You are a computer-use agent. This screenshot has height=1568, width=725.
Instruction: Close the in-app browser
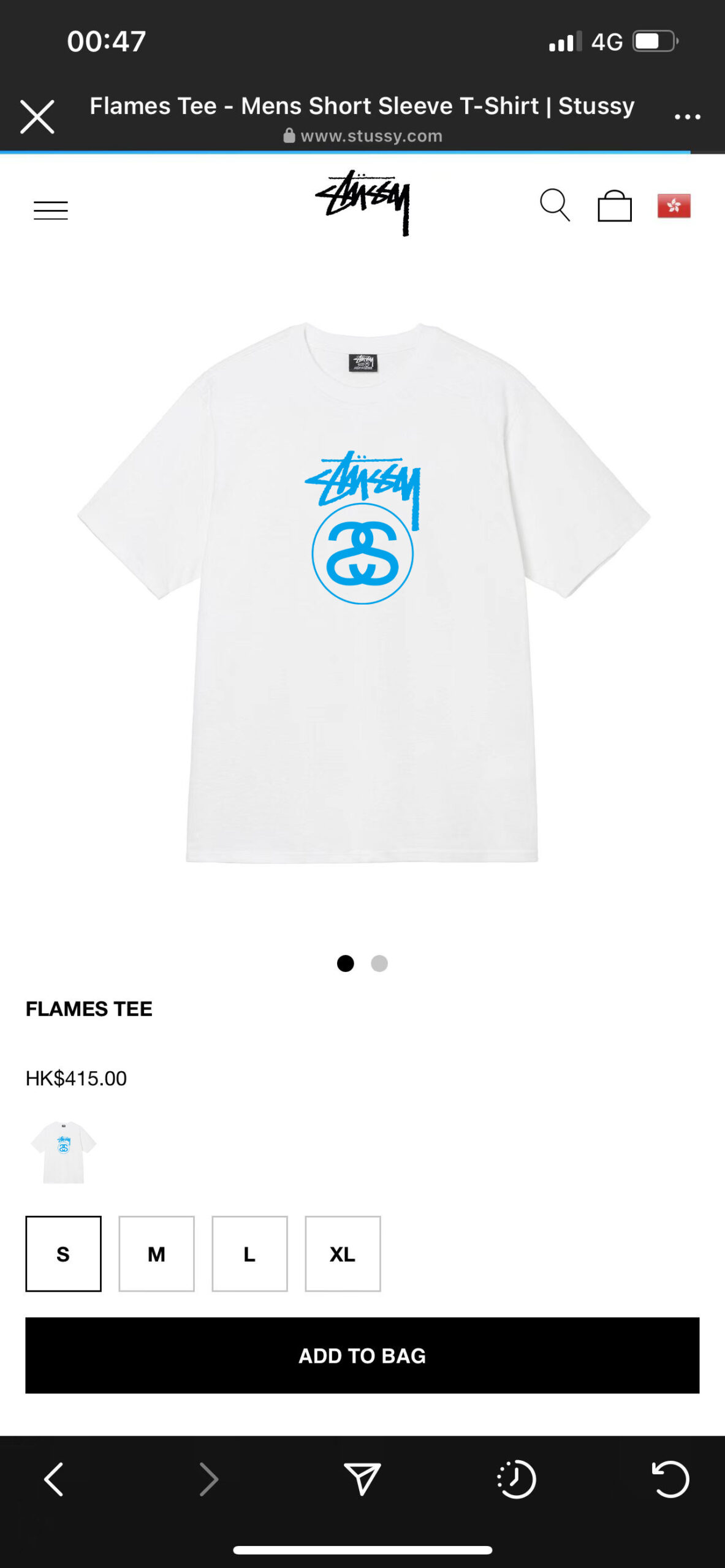click(x=37, y=116)
